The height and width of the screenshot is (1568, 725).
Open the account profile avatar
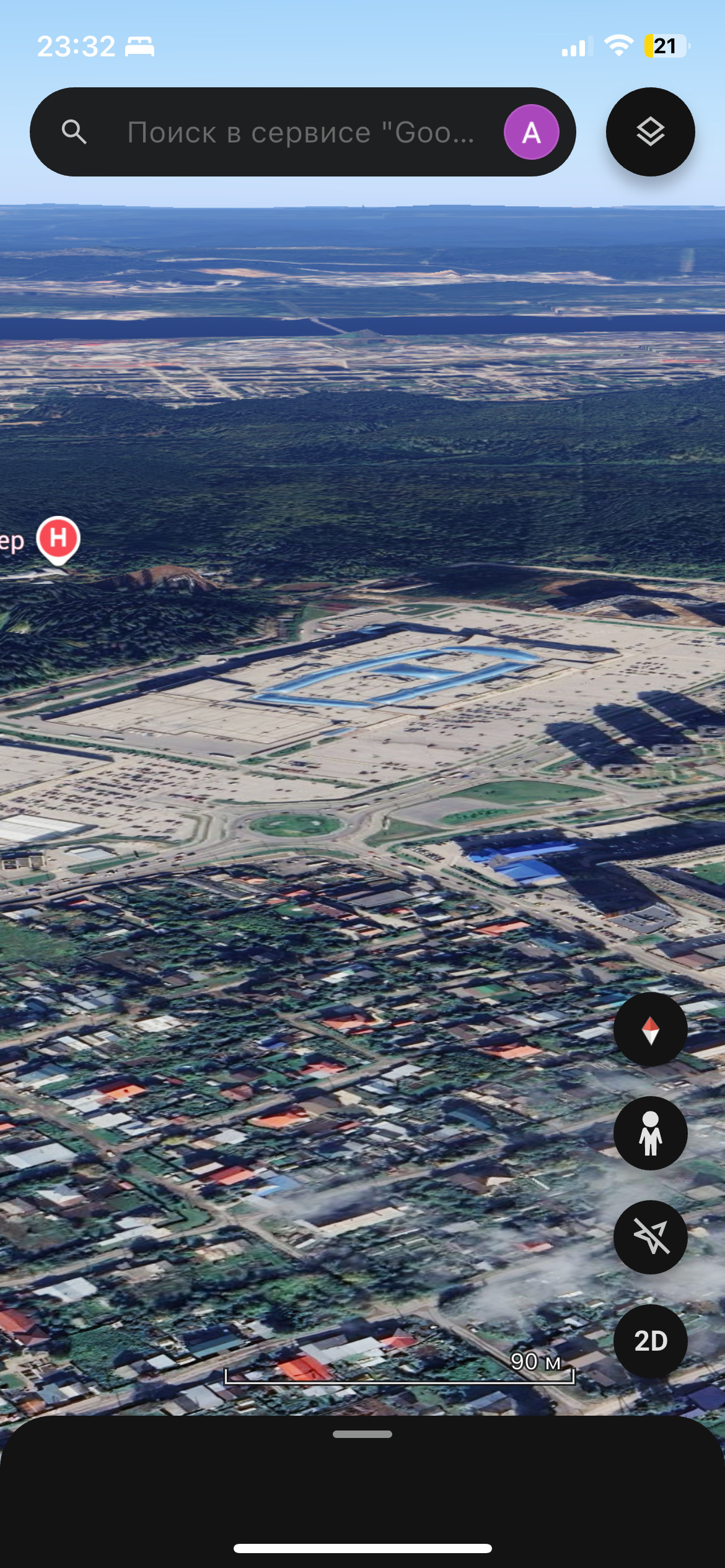[x=531, y=133]
